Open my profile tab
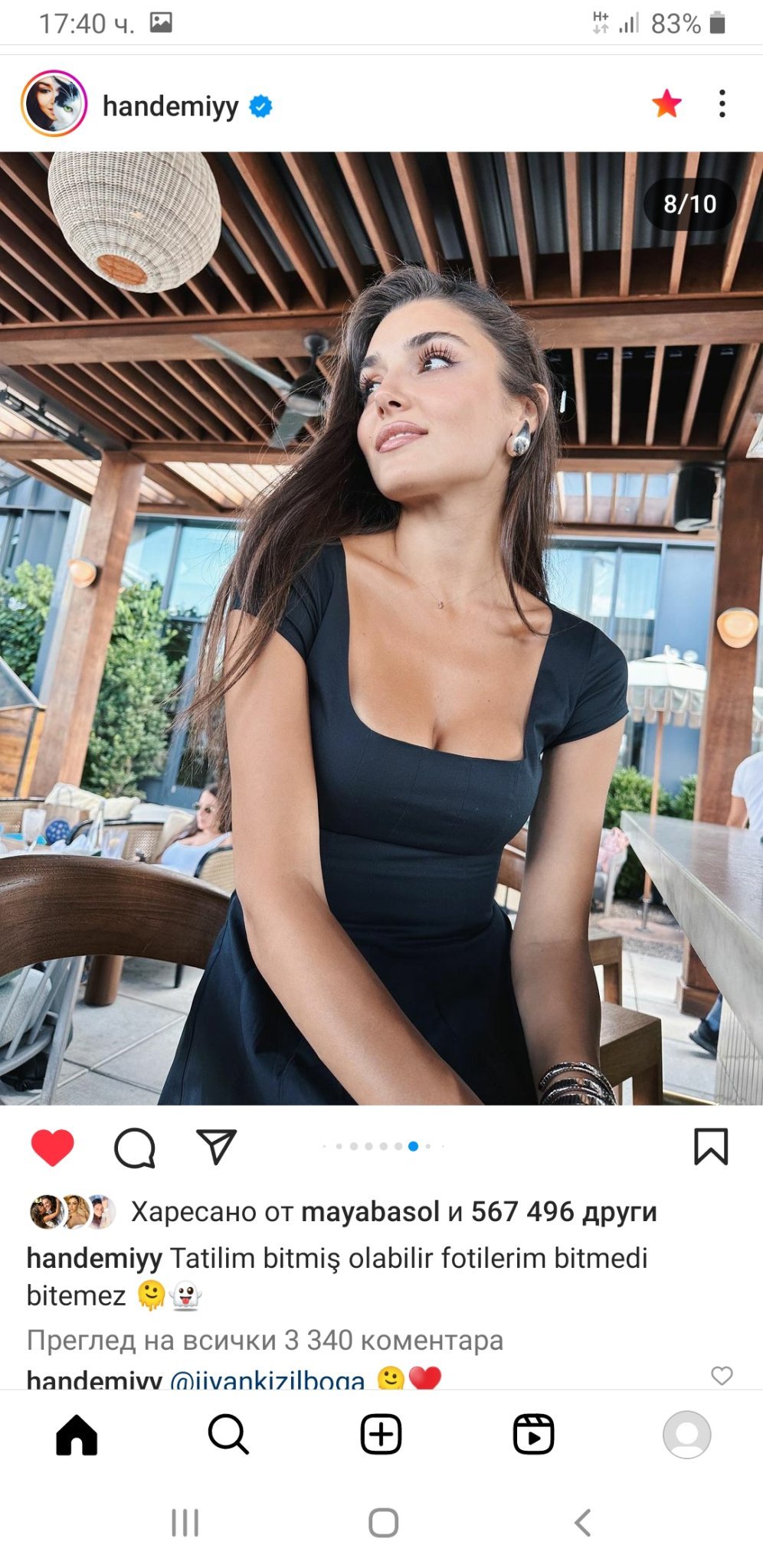Image resolution: width=763 pixels, height=1568 pixels. (x=686, y=1434)
